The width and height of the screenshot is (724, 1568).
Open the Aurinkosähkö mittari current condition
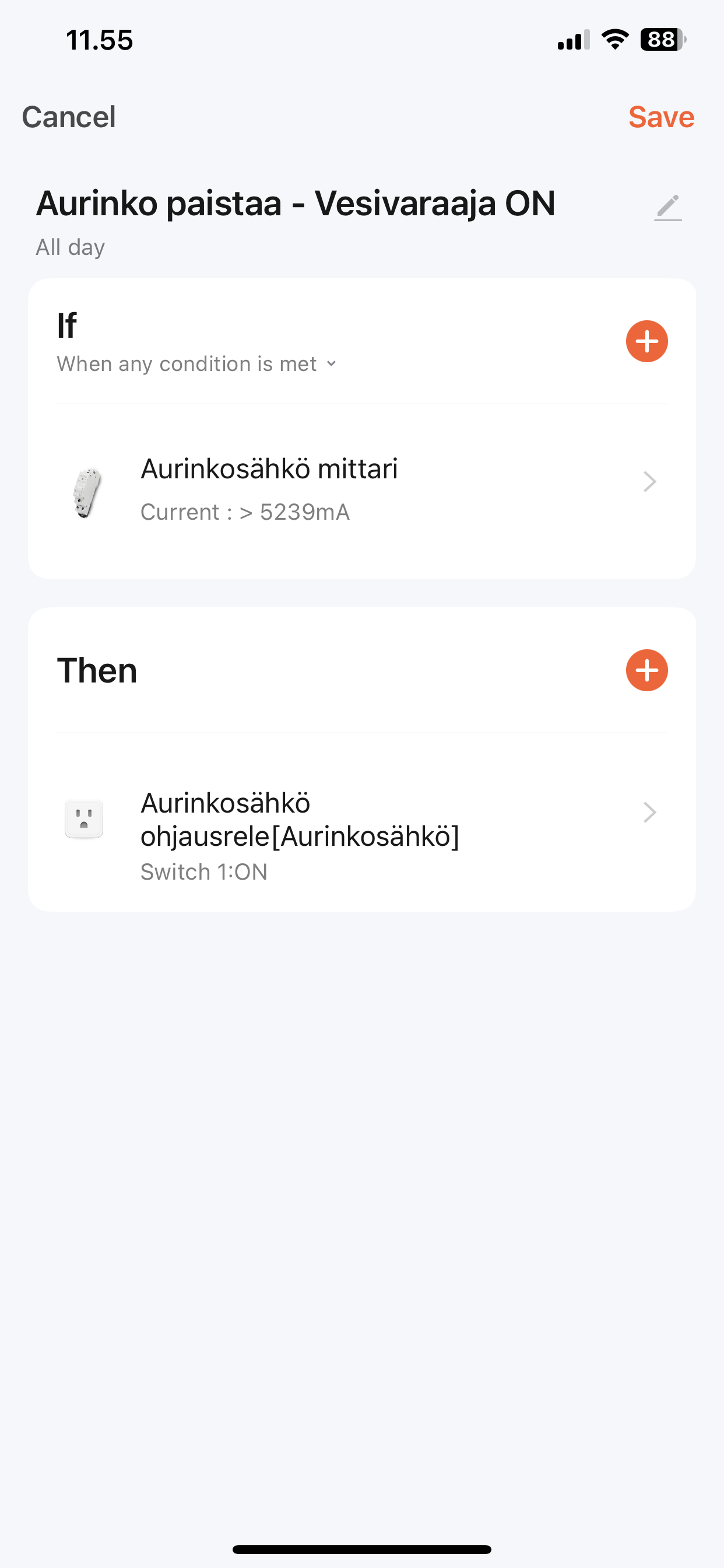click(362, 490)
